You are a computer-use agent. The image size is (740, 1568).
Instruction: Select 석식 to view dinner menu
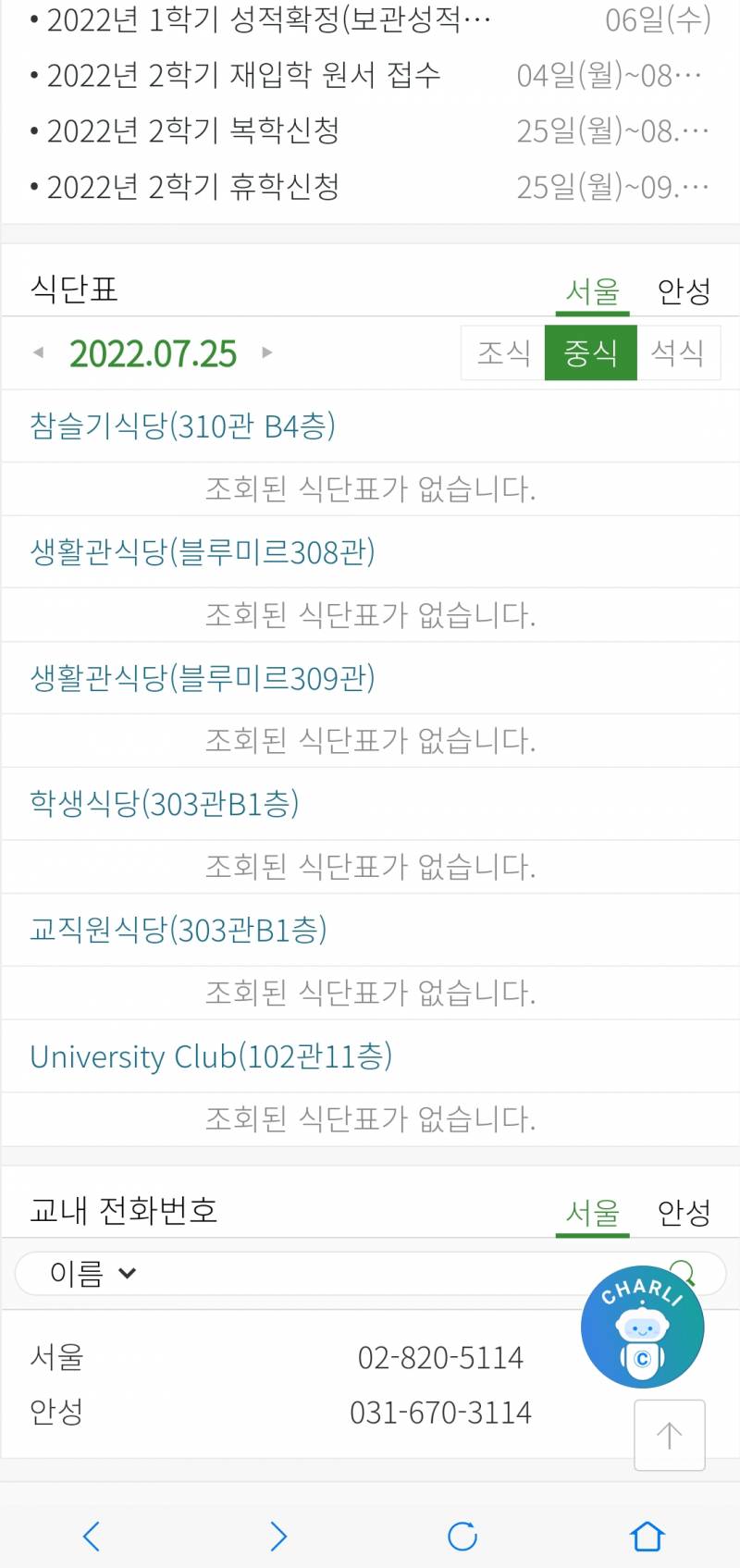(x=679, y=352)
